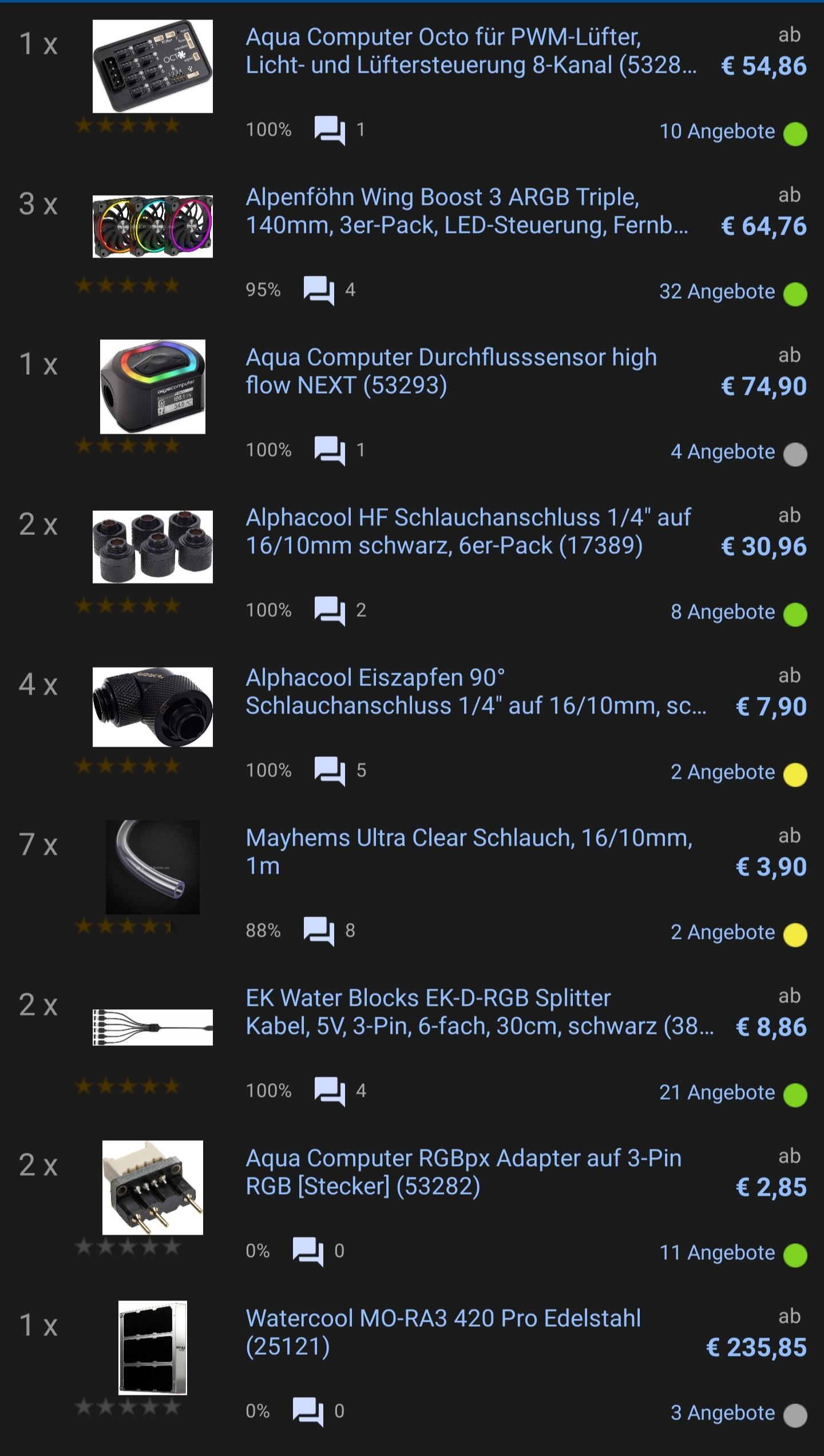The height and width of the screenshot is (1456, 824).
Task: Tap the Wing Boost 3 fan thumbnail
Action: [x=153, y=227]
